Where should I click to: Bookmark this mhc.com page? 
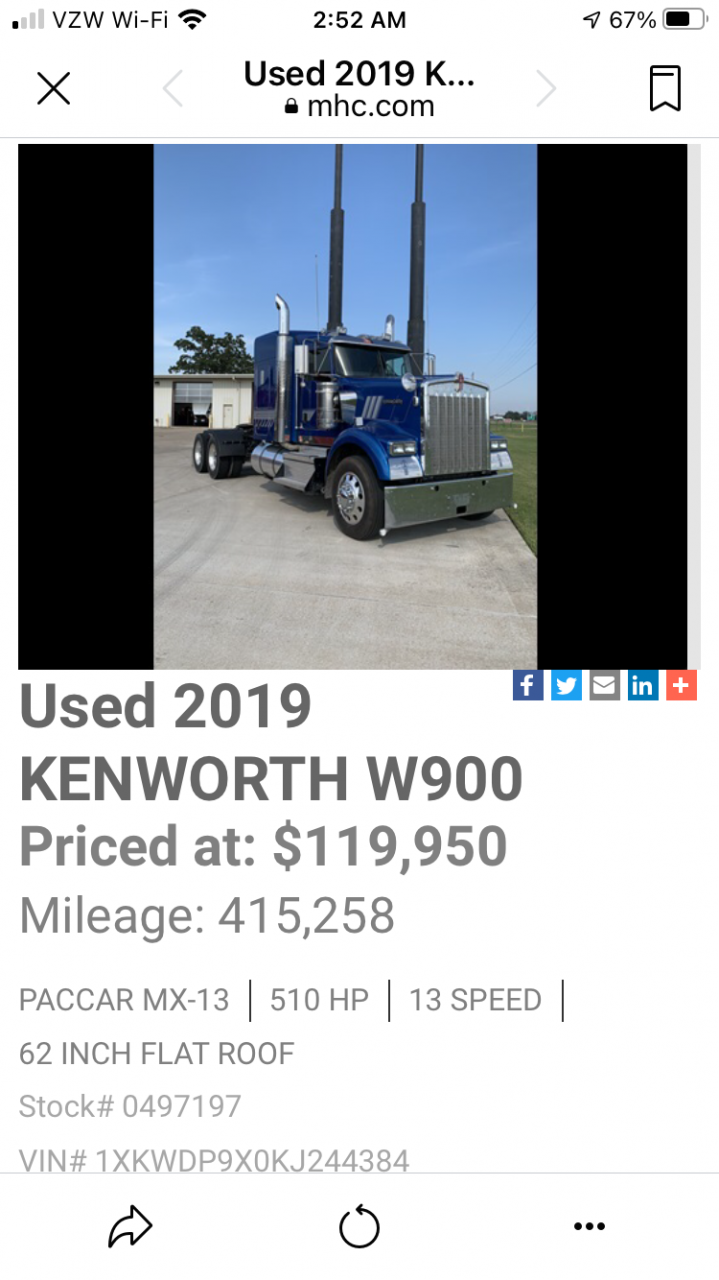[665, 89]
